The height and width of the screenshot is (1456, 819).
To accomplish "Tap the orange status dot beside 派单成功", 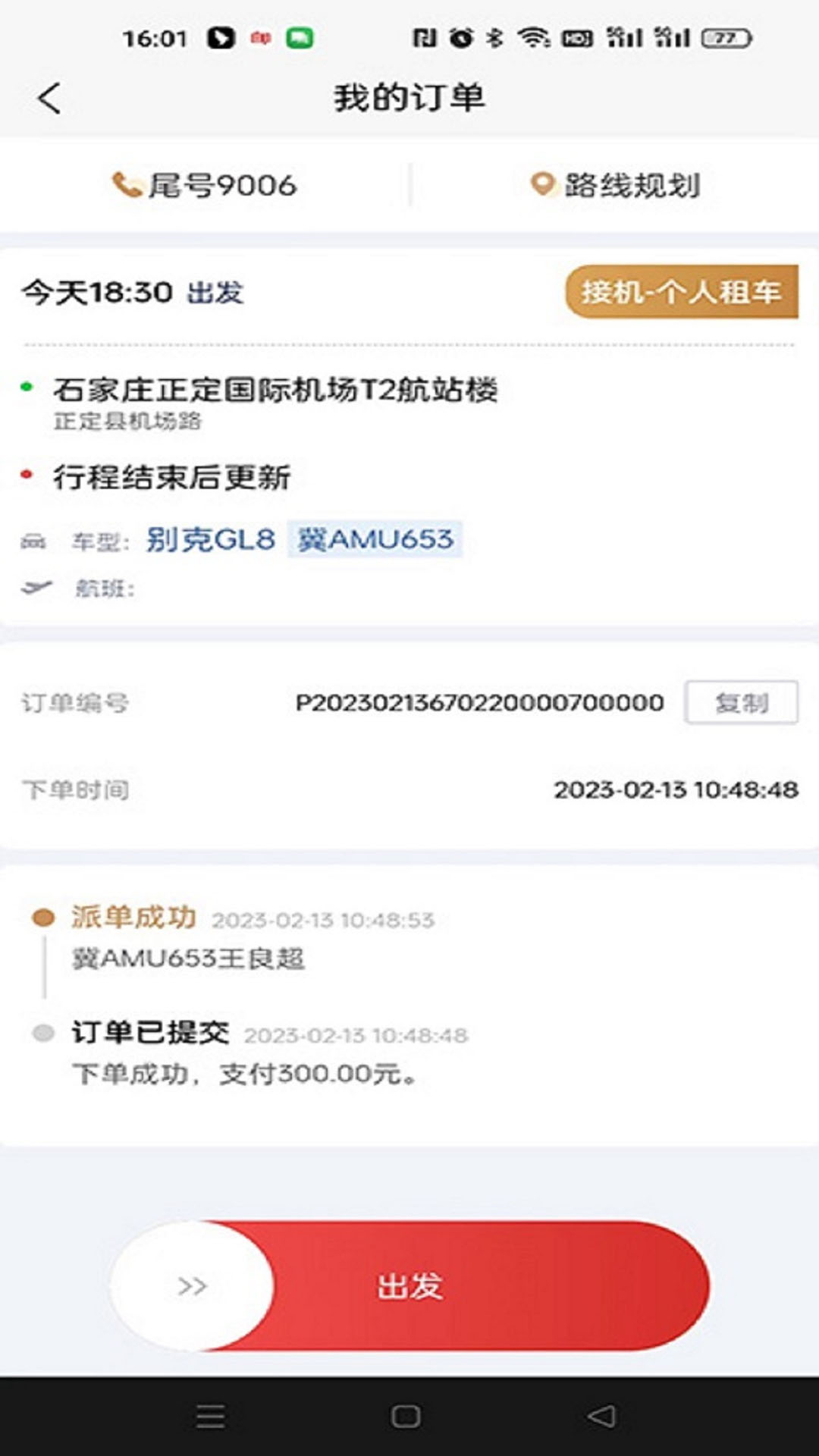I will [x=44, y=916].
